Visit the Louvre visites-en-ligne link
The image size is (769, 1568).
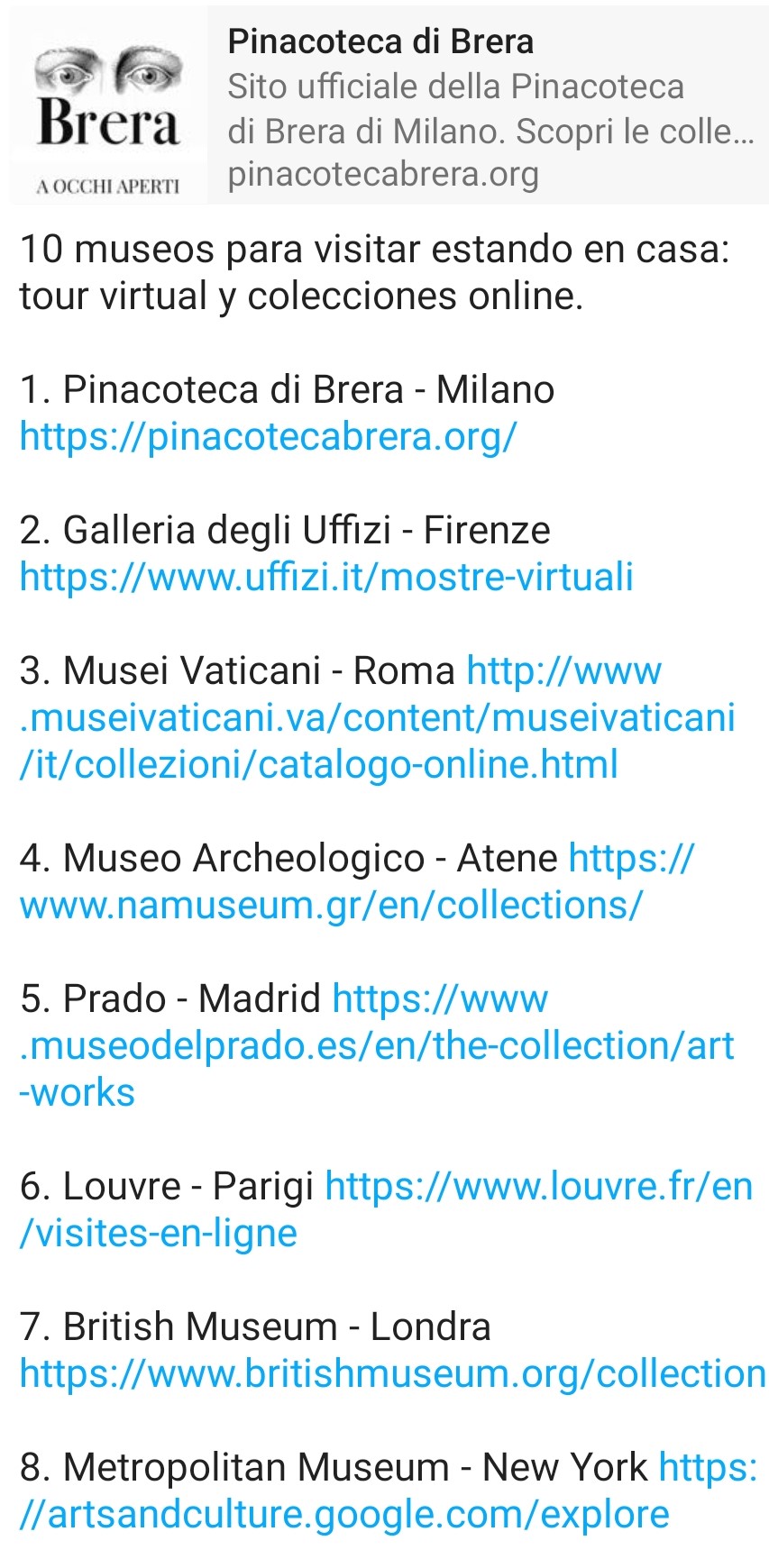click(x=386, y=1209)
